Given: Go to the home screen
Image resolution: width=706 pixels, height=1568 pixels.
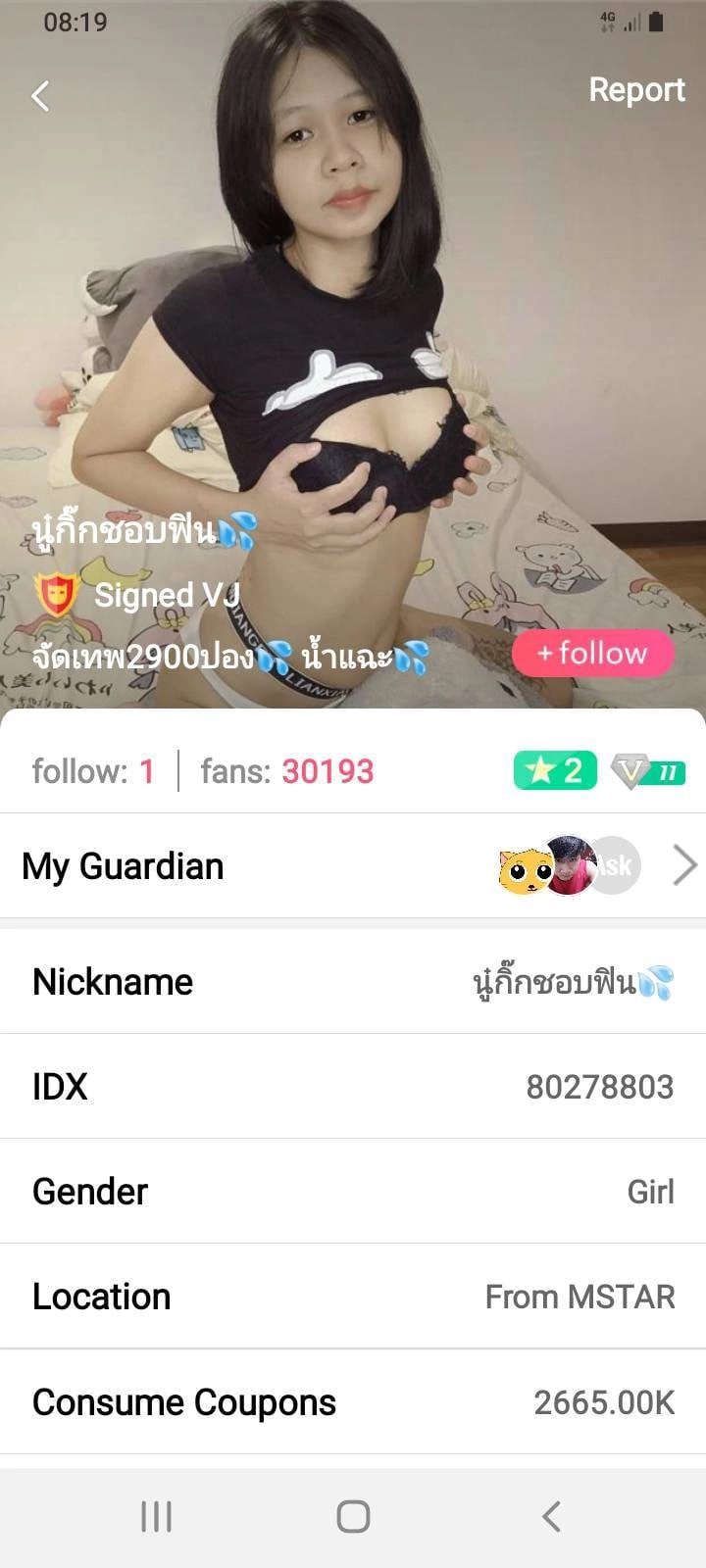Looking at the screenshot, I should tap(353, 1516).
